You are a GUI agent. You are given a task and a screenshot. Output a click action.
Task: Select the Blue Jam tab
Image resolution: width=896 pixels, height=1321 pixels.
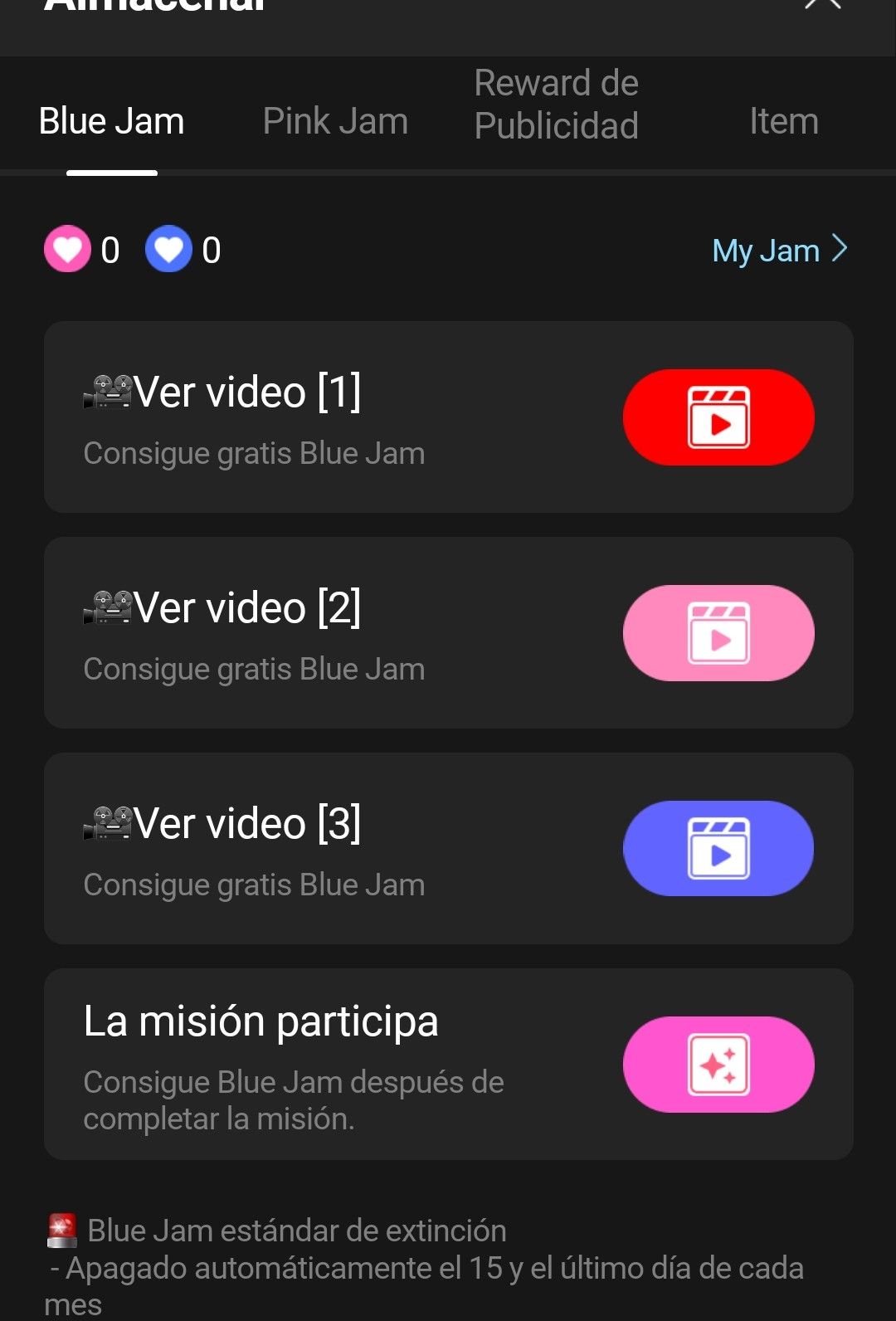pyautogui.click(x=112, y=121)
